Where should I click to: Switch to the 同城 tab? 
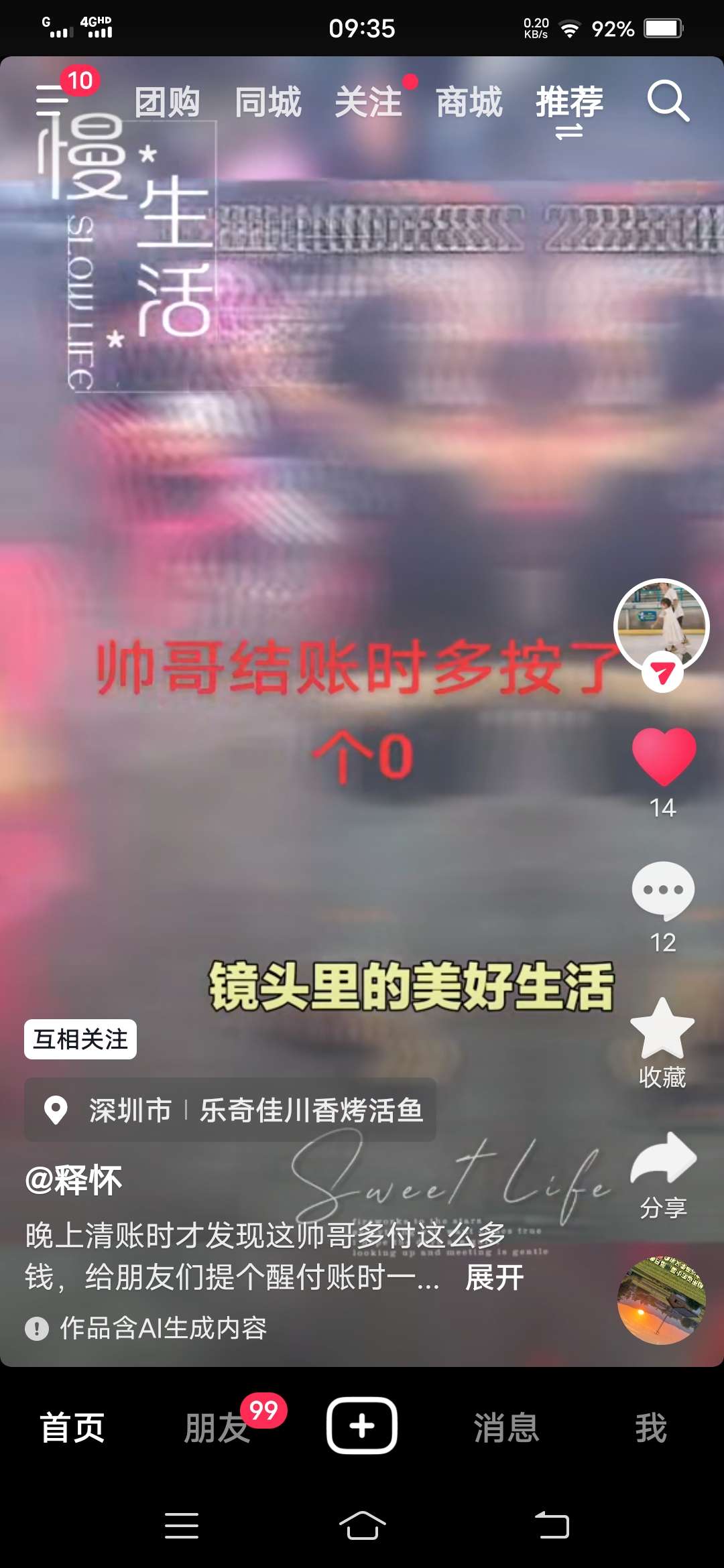pyautogui.click(x=267, y=103)
